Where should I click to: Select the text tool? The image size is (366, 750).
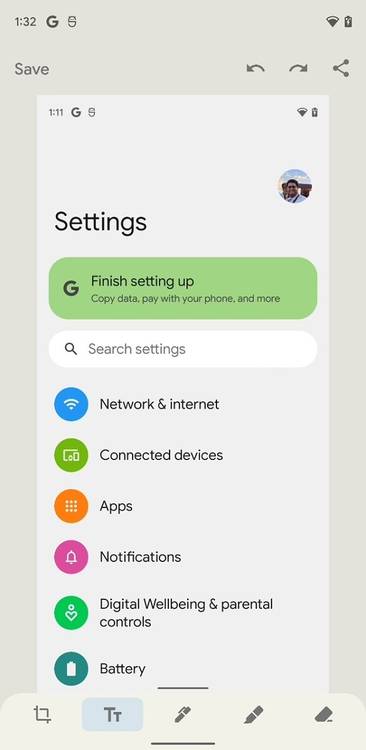(112, 715)
